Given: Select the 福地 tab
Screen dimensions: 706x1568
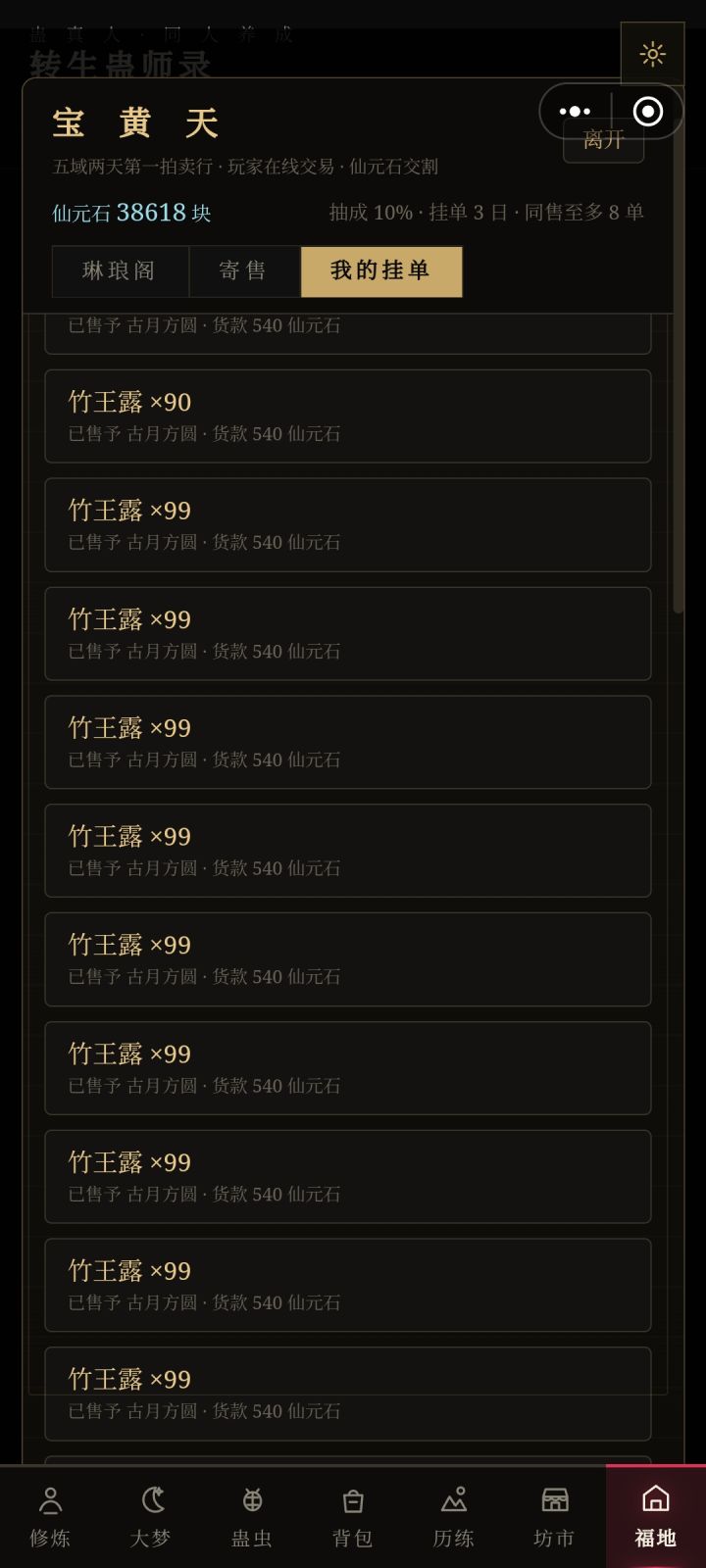Looking at the screenshot, I should tap(656, 1517).
